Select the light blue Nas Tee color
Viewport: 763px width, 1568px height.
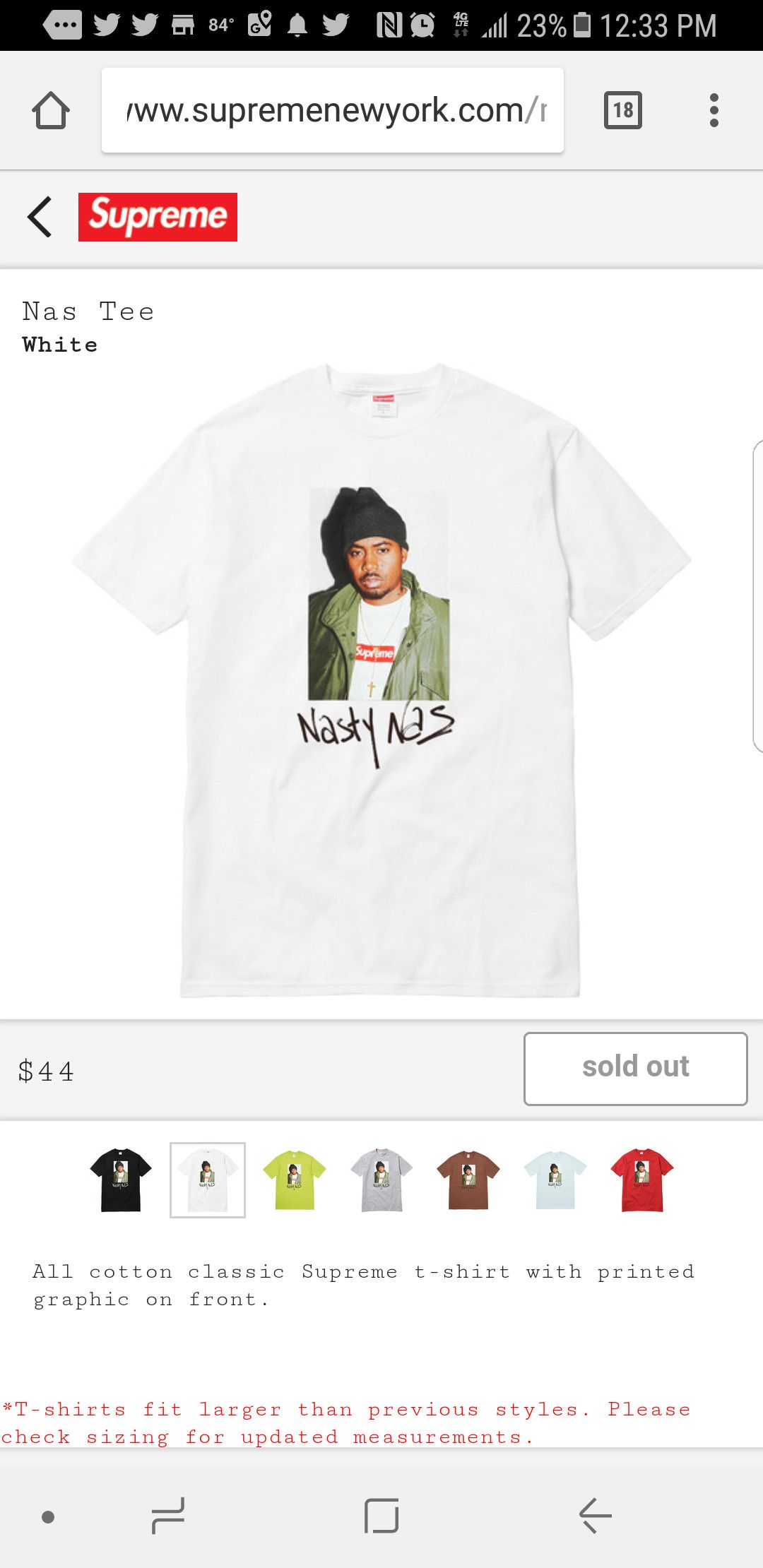555,1180
